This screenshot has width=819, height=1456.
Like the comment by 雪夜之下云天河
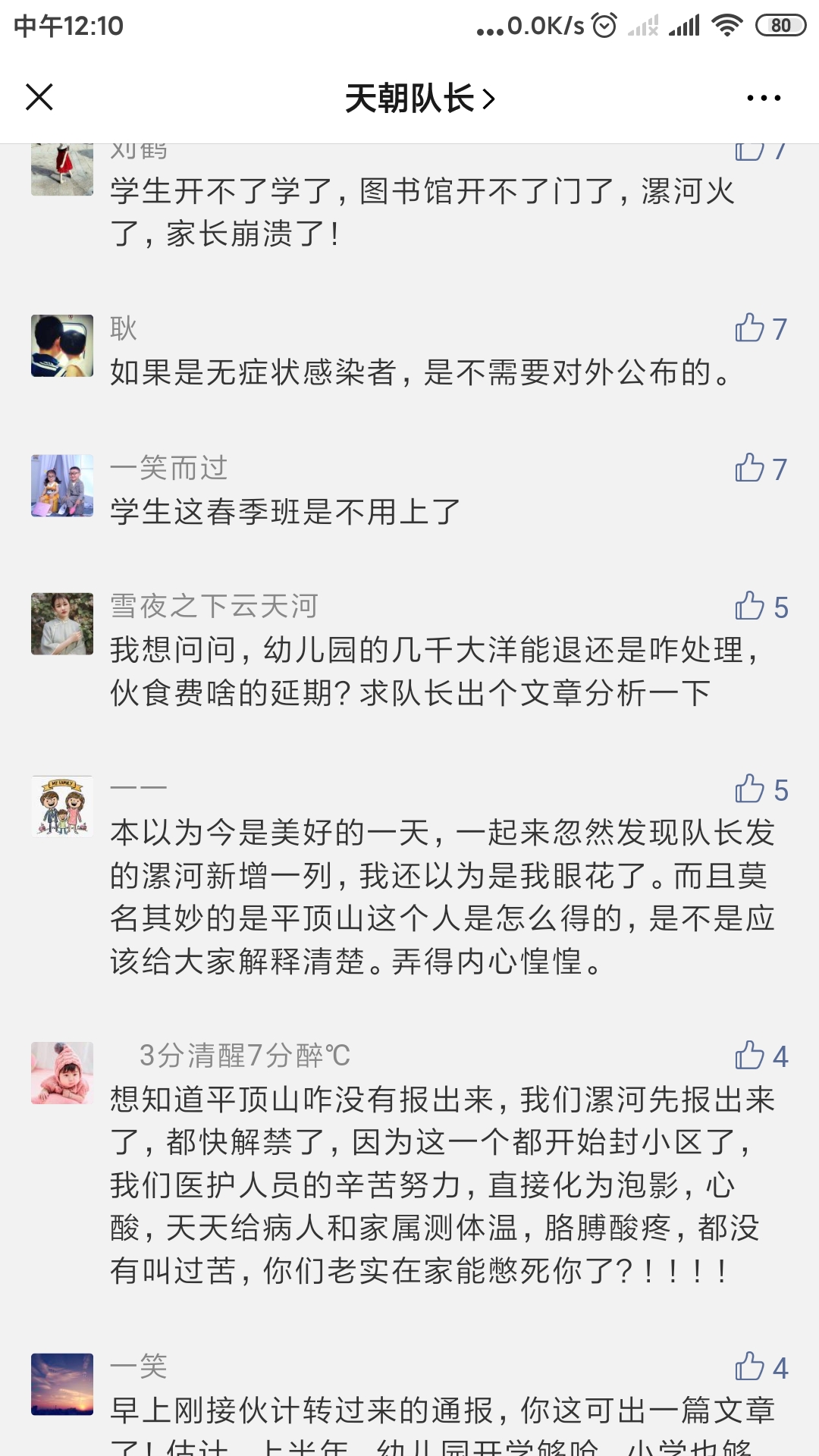751,607
